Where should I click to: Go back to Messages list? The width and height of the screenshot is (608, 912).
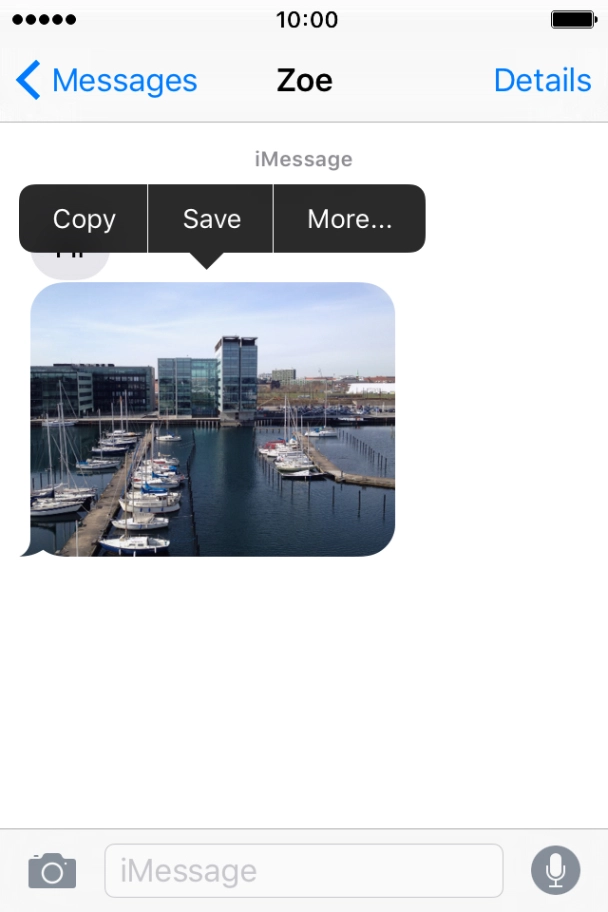click(x=106, y=80)
